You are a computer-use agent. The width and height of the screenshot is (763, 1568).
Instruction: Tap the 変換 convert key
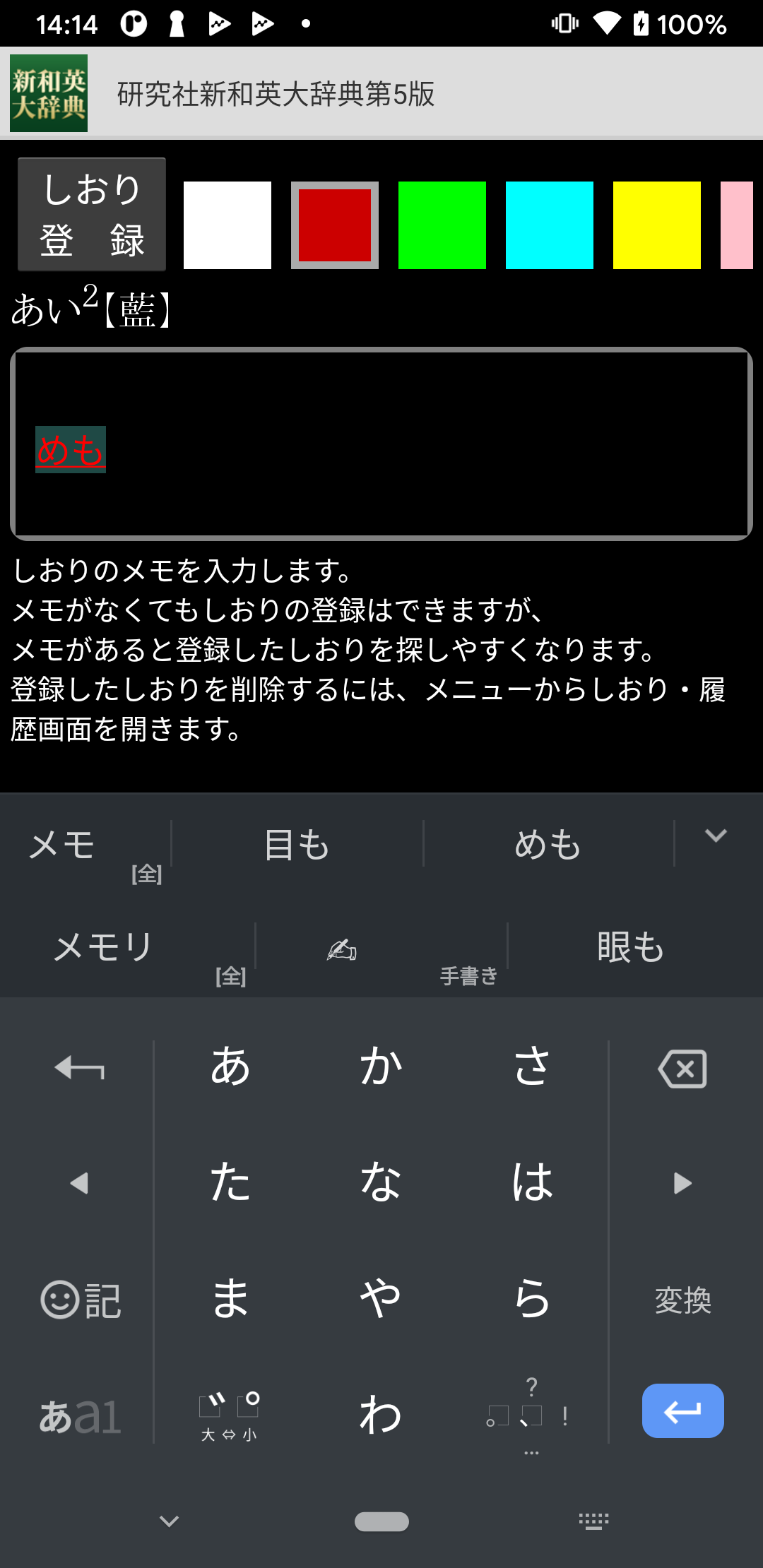pos(682,1300)
